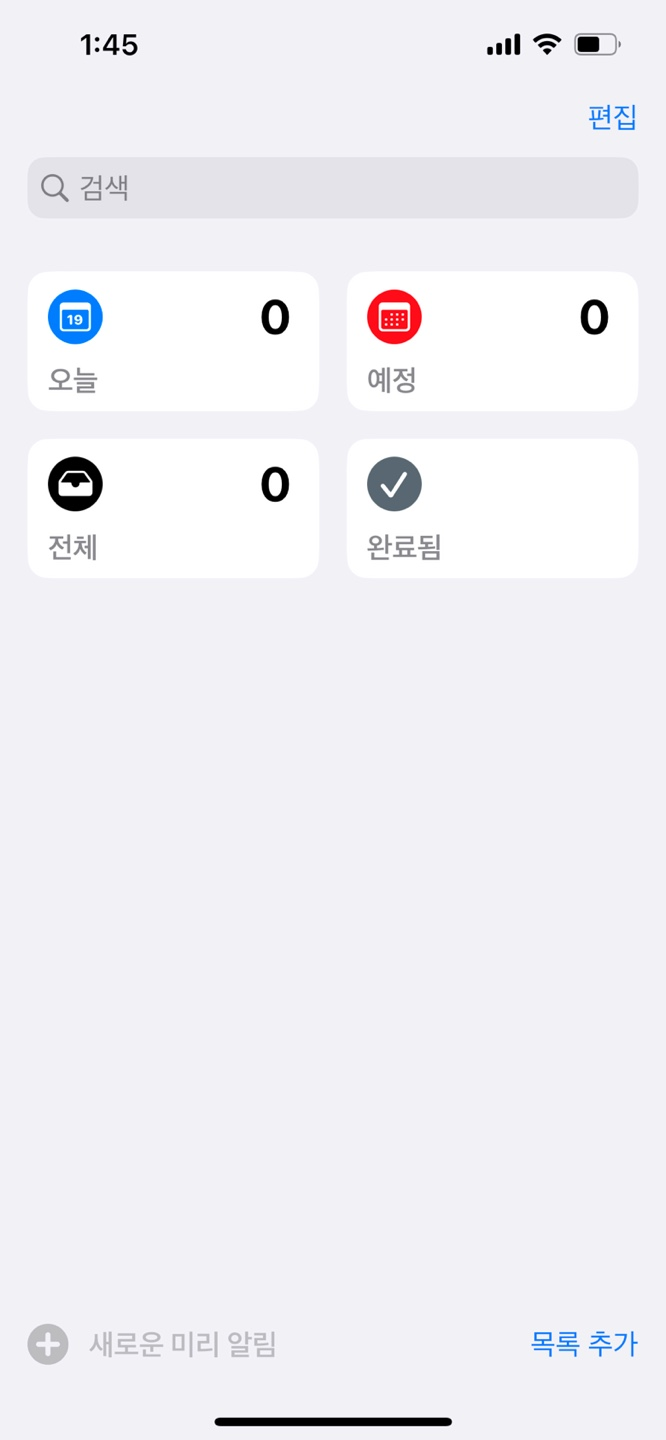Open the 전체 smart list card
Screen dimensions: 666x1440
173,508
